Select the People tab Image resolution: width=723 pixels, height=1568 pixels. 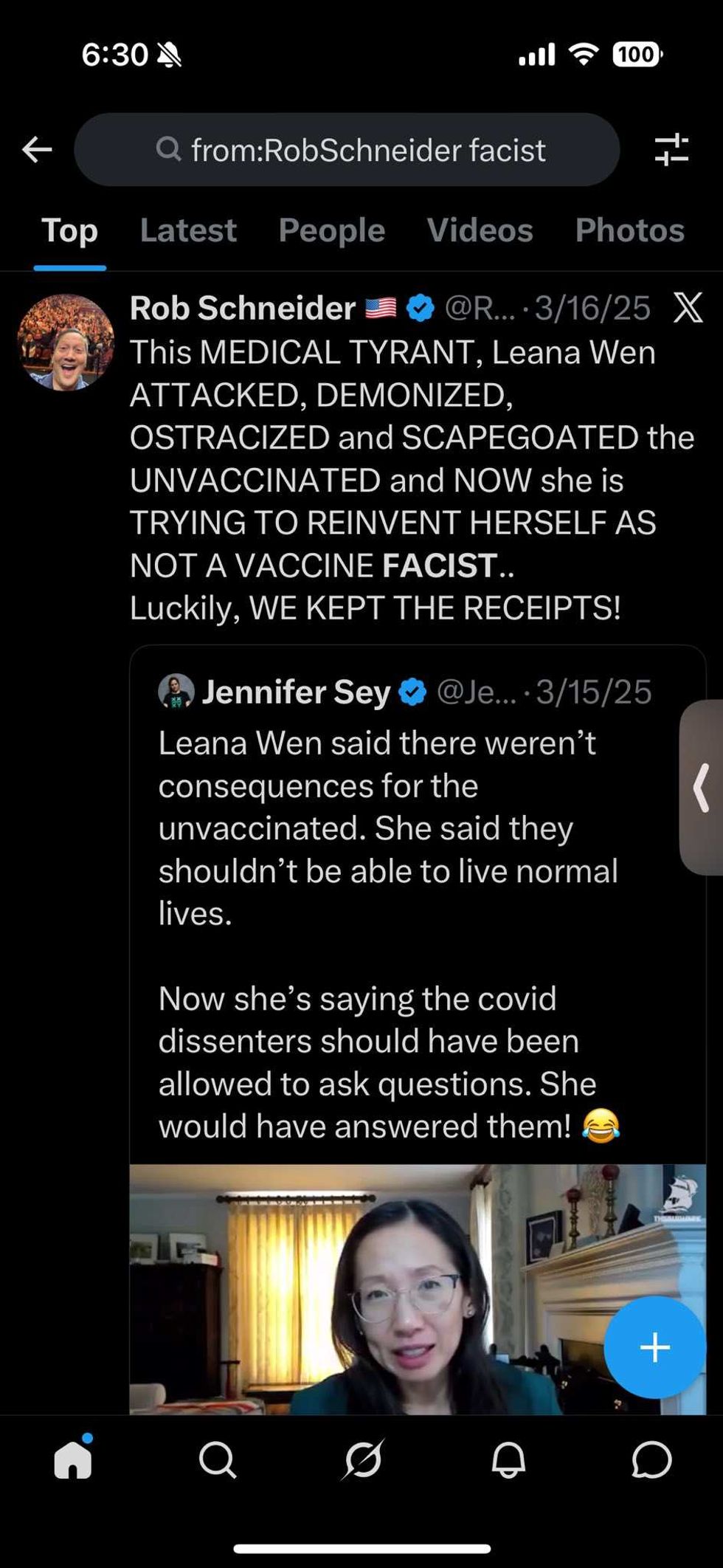(332, 230)
